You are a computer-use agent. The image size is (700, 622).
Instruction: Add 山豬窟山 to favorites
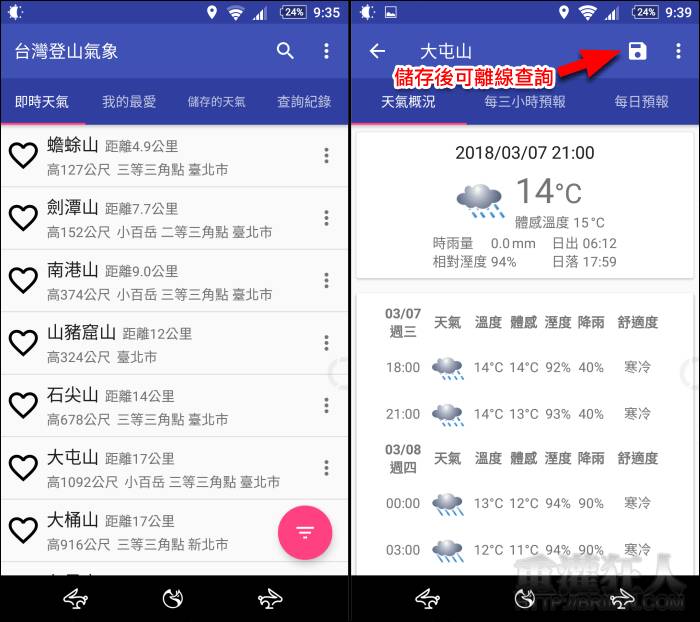pyautogui.click(x=23, y=343)
